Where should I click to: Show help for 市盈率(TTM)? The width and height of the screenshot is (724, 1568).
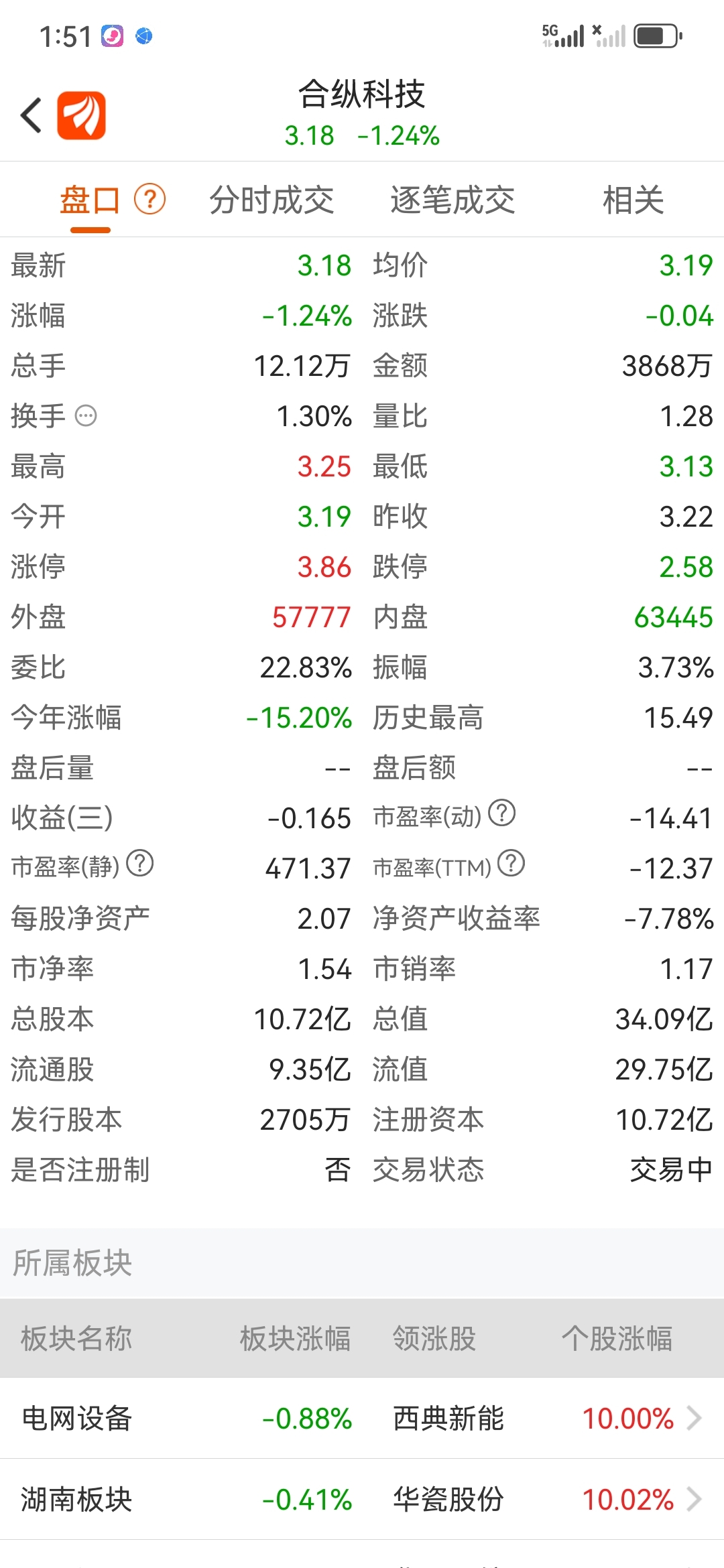(x=511, y=863)
